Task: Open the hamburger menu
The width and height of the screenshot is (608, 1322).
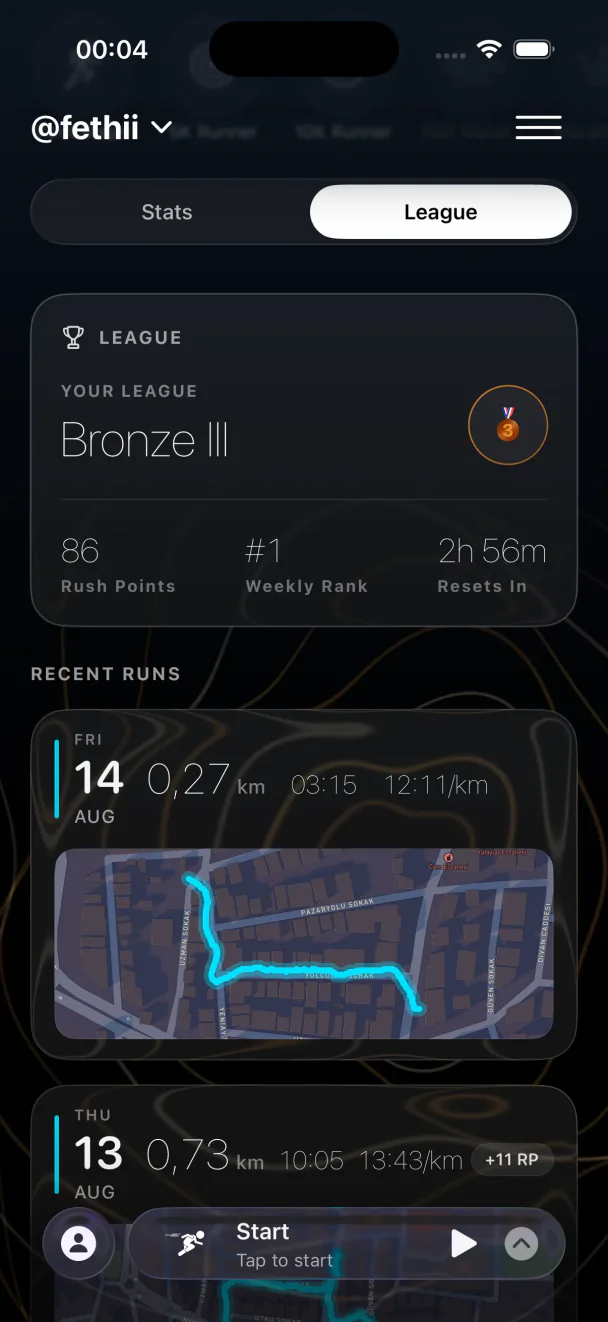Action: coord(538,128)
